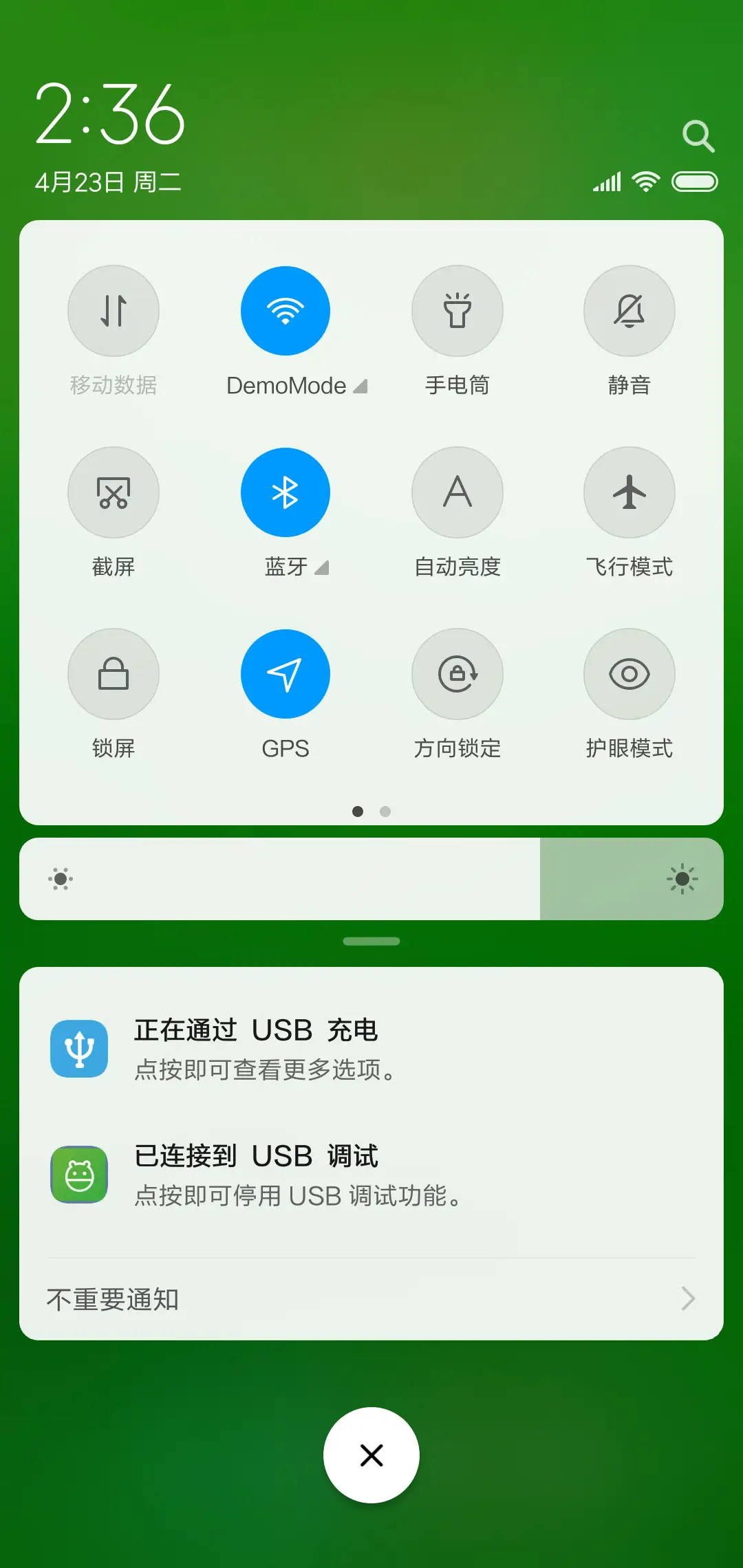
Task: Take a screenshot with the scissors icon
Action: coord(114,492)
